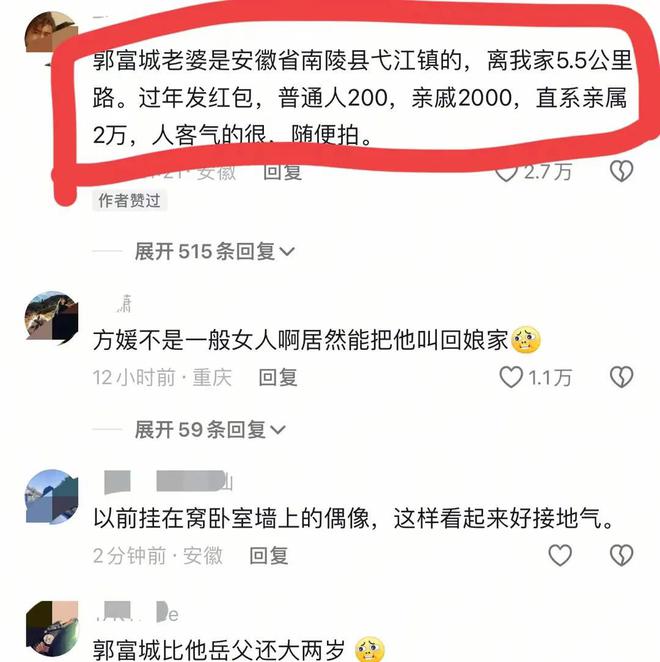Expand the 59 replies
The width and height of the screenshot is (660, 662).
click(x=210, y=430)
